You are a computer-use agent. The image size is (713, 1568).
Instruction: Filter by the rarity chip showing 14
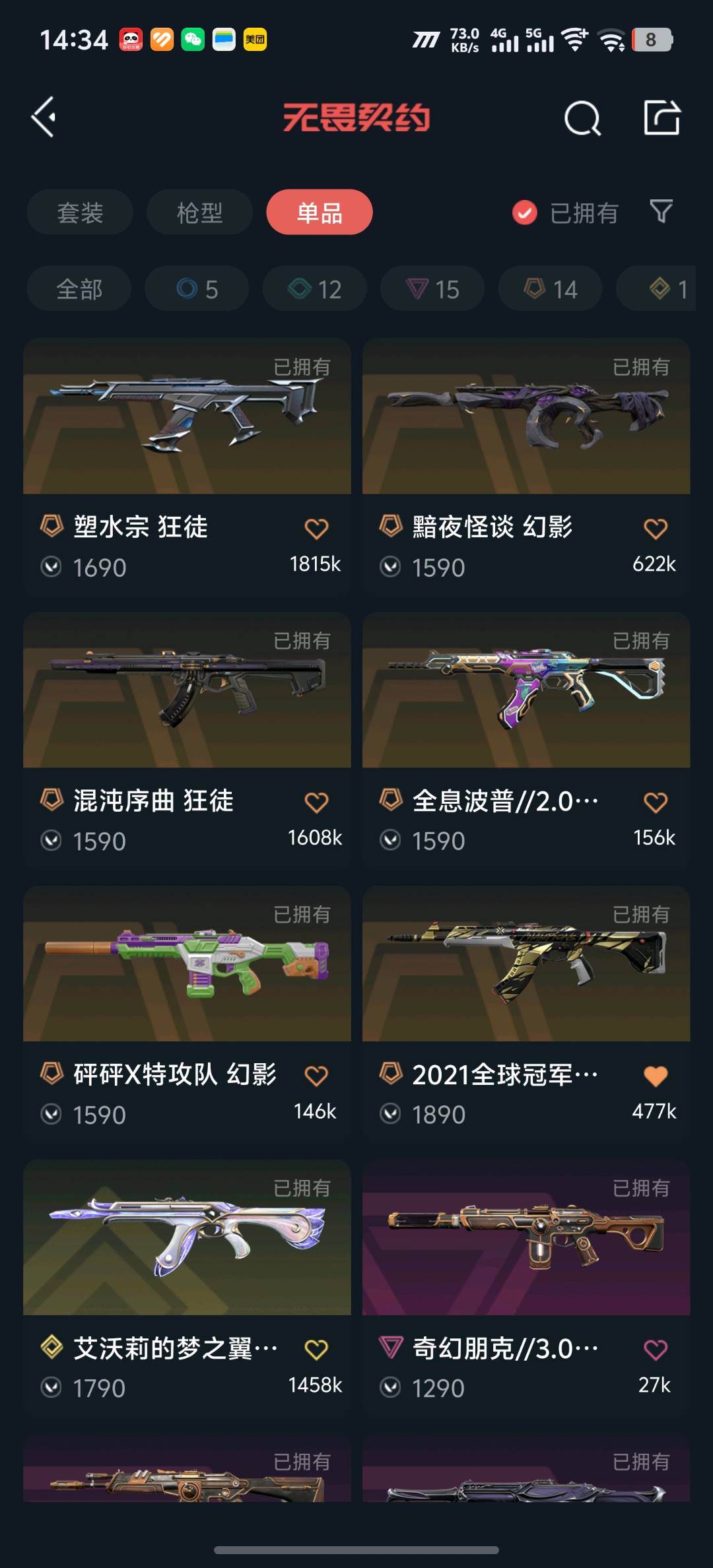tap(551, 289)
